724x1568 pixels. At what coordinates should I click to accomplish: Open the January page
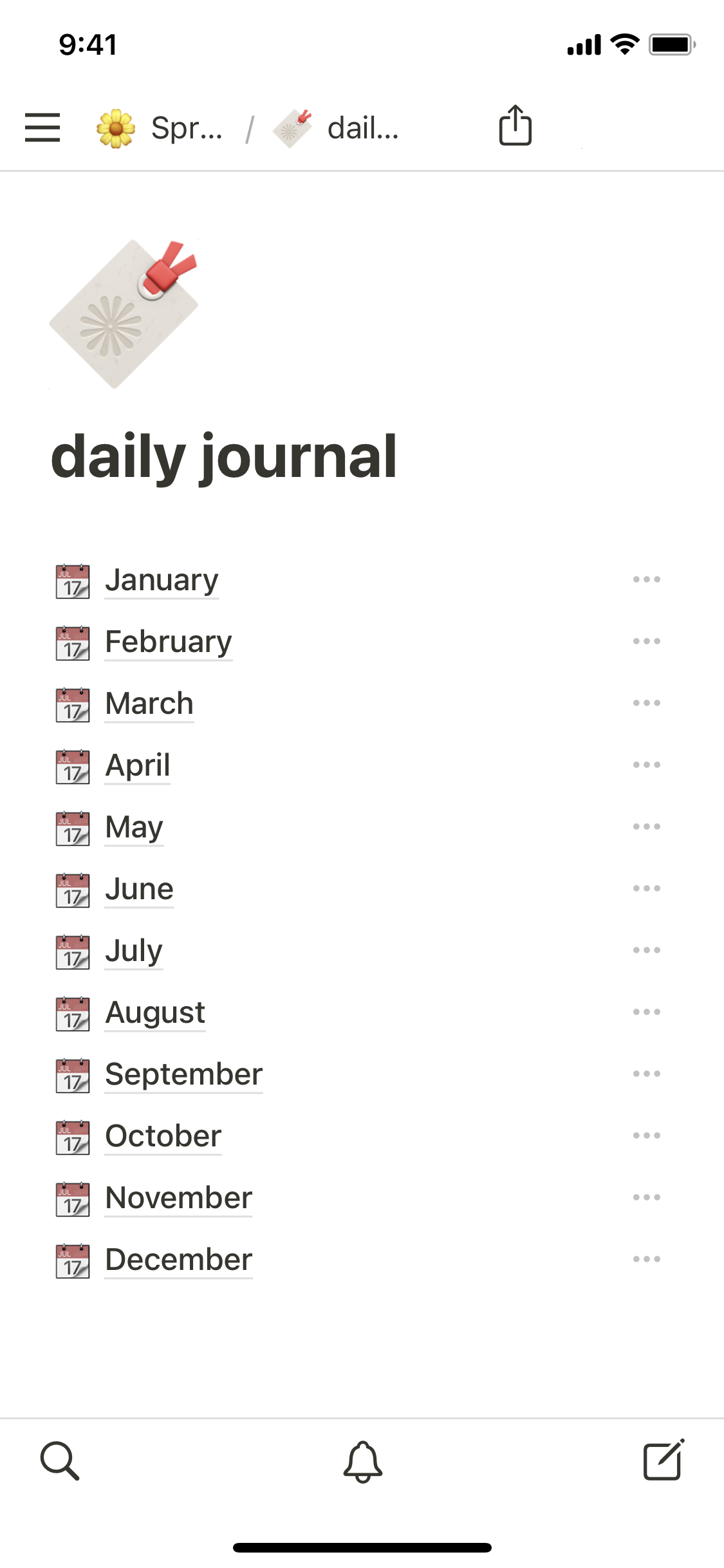[x=162, y=580]
